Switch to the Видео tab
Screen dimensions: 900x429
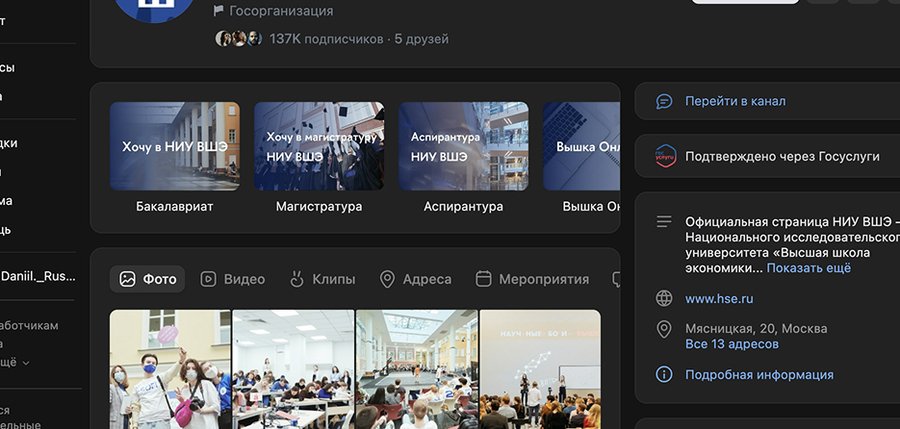[x=232, y=279]
